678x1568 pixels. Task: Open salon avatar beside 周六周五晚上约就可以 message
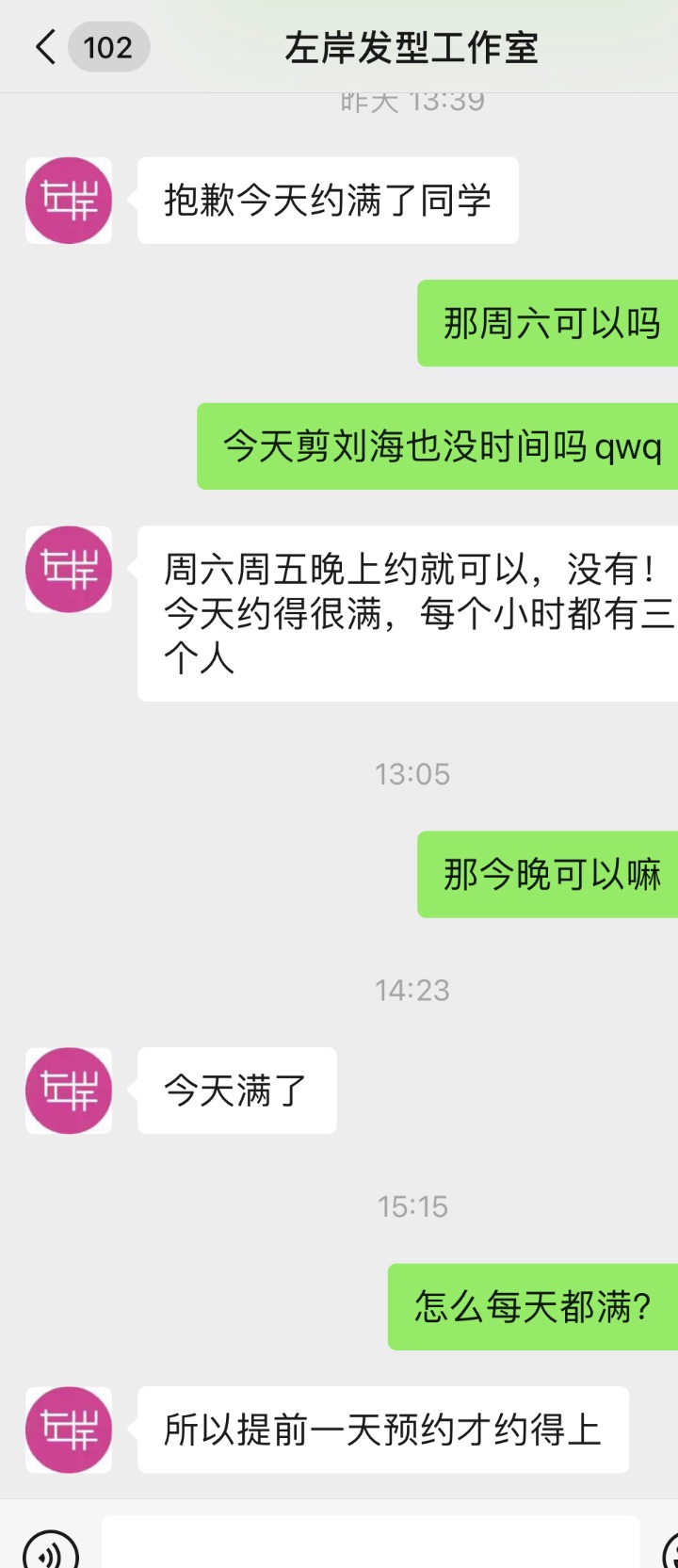69,570
